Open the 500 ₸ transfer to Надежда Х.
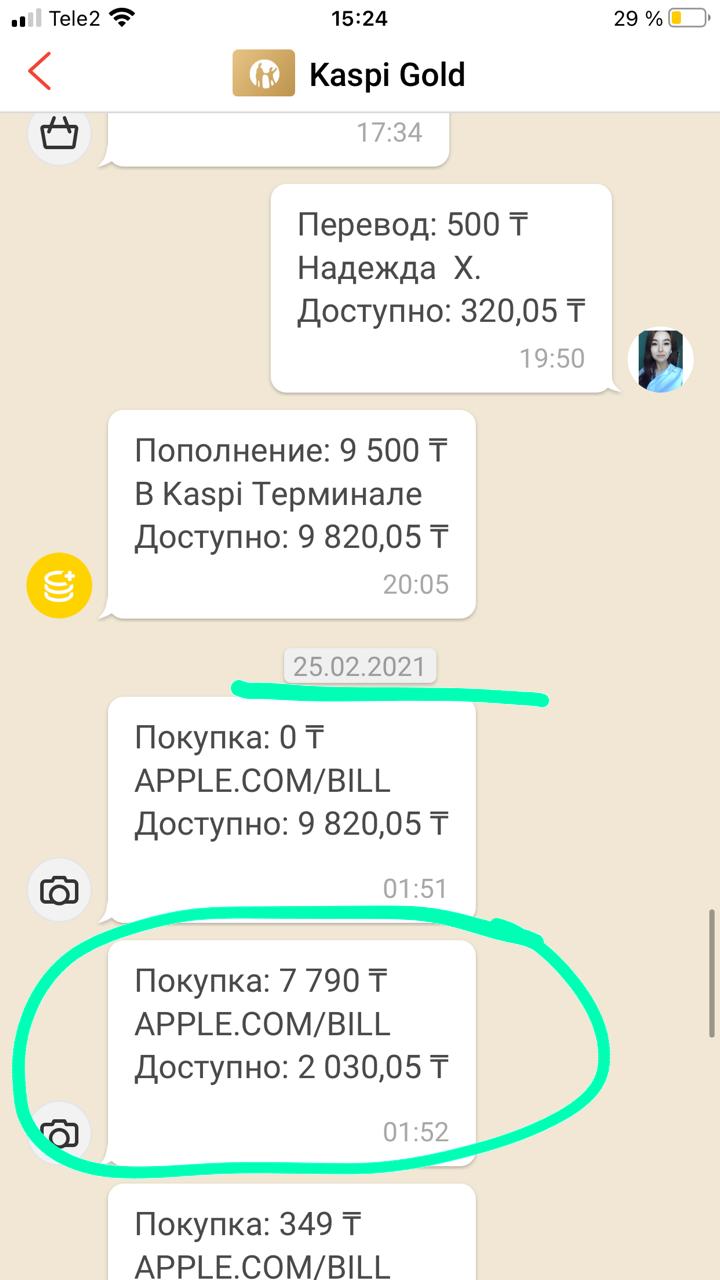 (440, 287)
